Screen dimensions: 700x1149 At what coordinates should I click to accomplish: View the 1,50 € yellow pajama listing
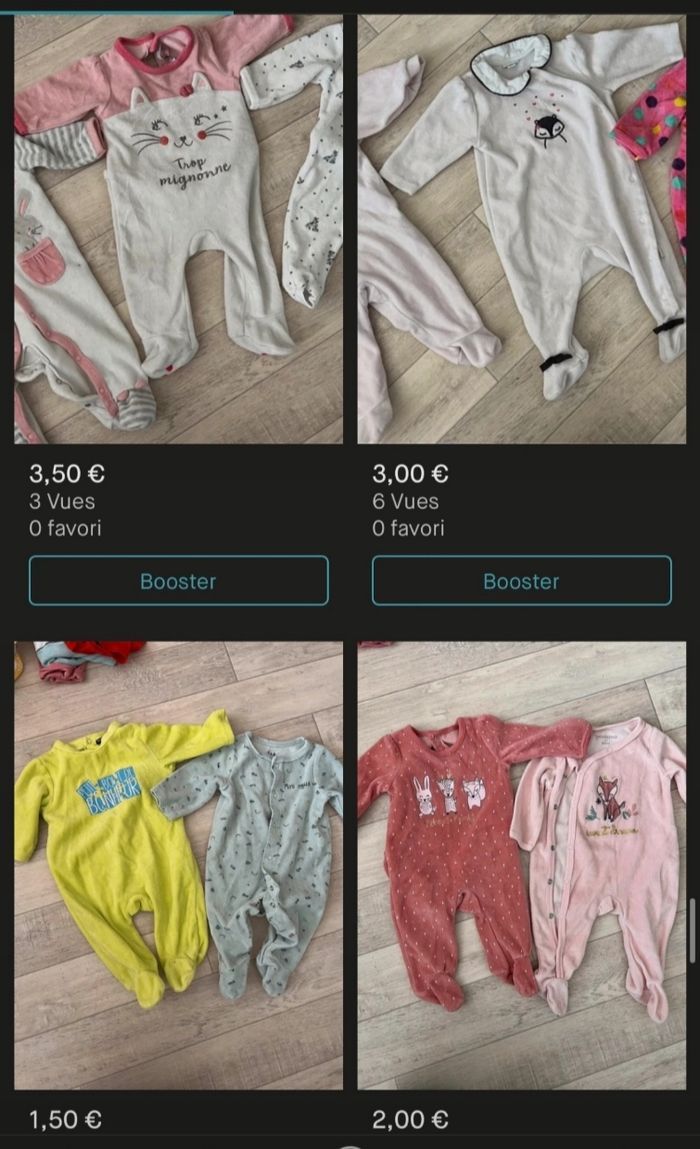pyautogui.click(x=178, y=865)
